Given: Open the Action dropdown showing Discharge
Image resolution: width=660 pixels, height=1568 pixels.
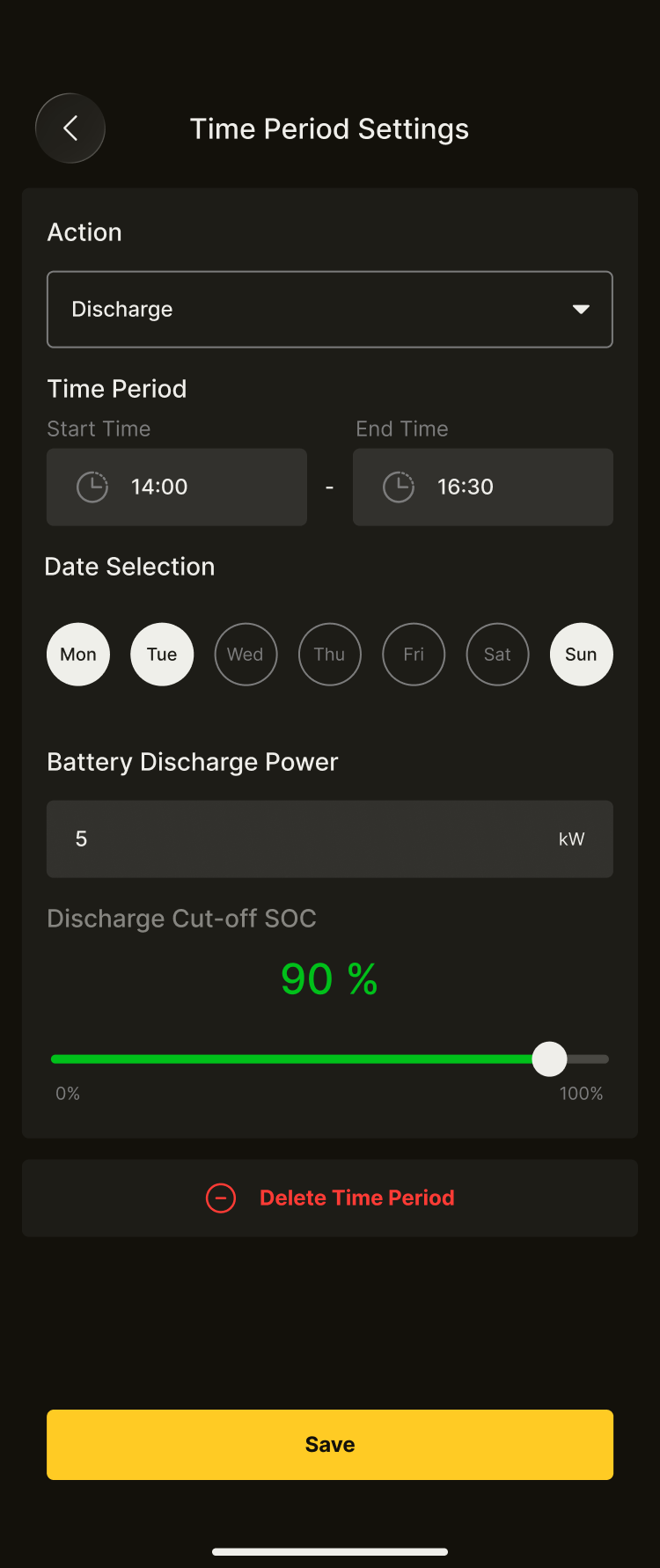Looking at the screenshot, I should click(329, 310).
